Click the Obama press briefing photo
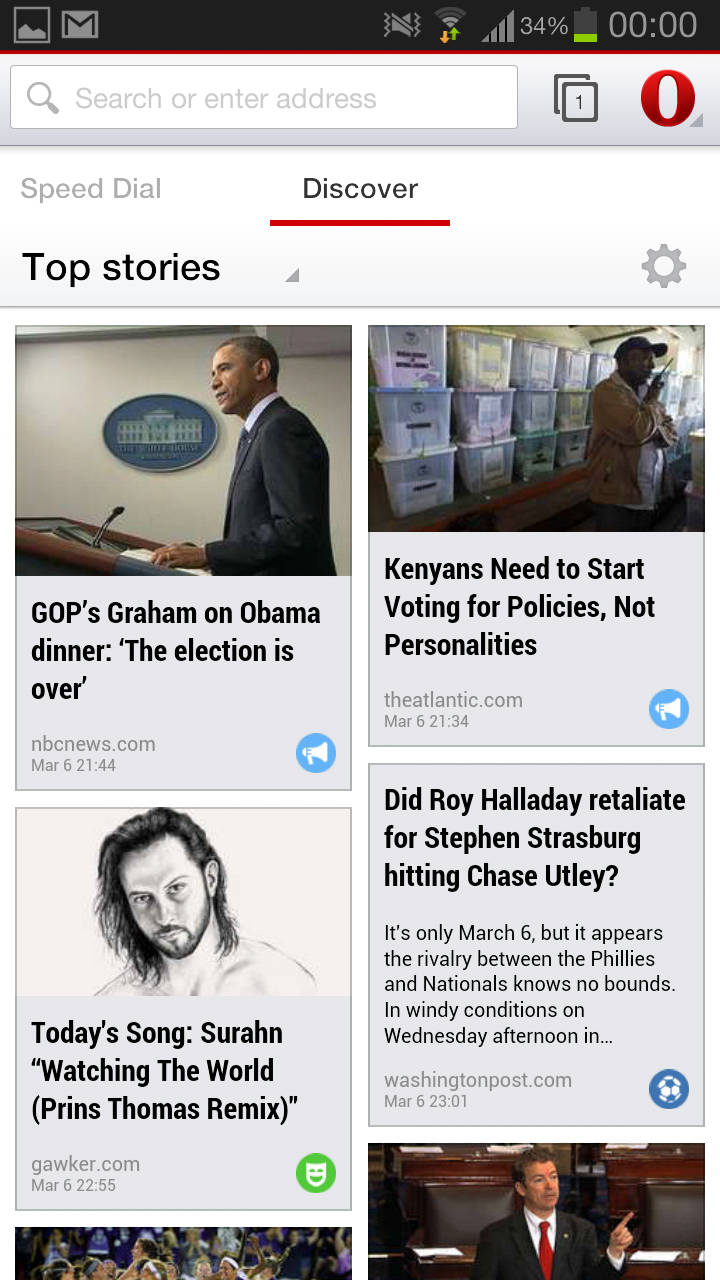The height and width of the screenshot is (1280, 720). [x=183, y=450]
